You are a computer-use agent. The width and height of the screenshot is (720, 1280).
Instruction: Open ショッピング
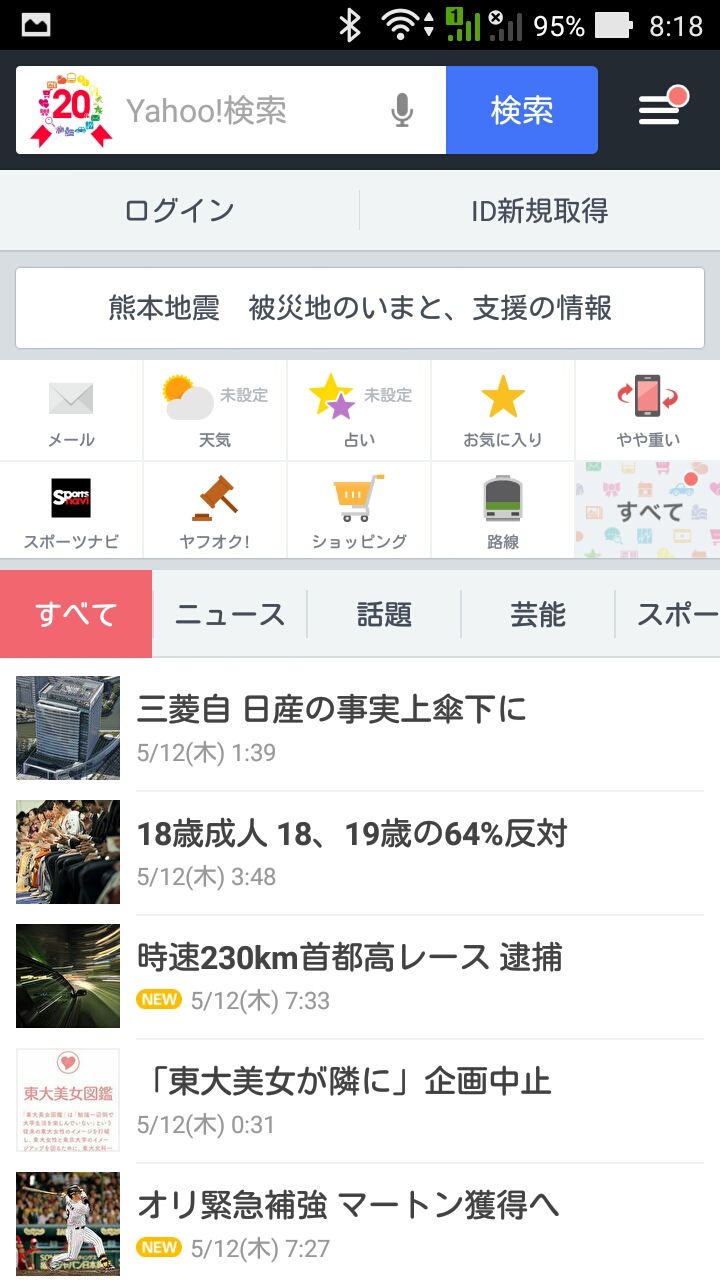coord(359,510)
